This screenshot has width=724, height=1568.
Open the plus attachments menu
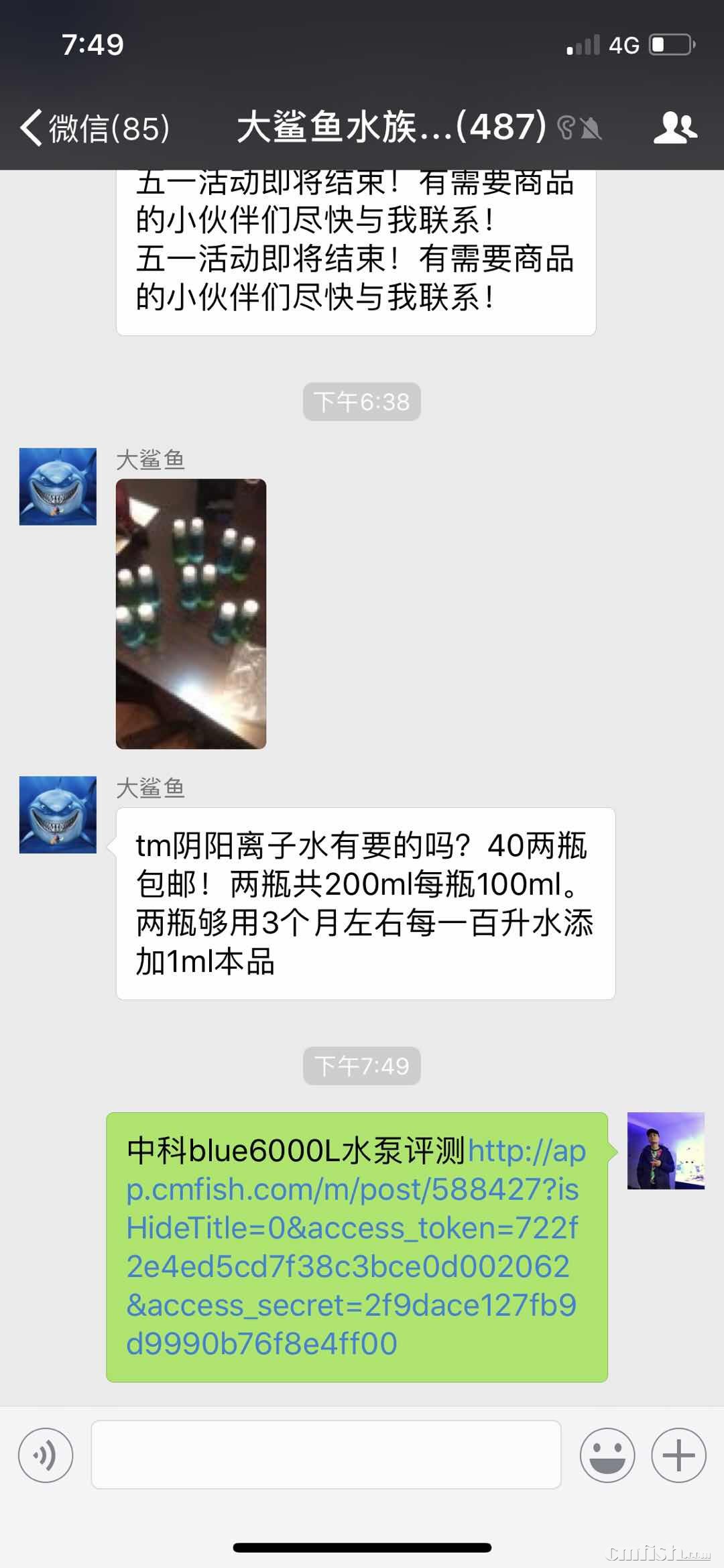tap(678, 1455)
